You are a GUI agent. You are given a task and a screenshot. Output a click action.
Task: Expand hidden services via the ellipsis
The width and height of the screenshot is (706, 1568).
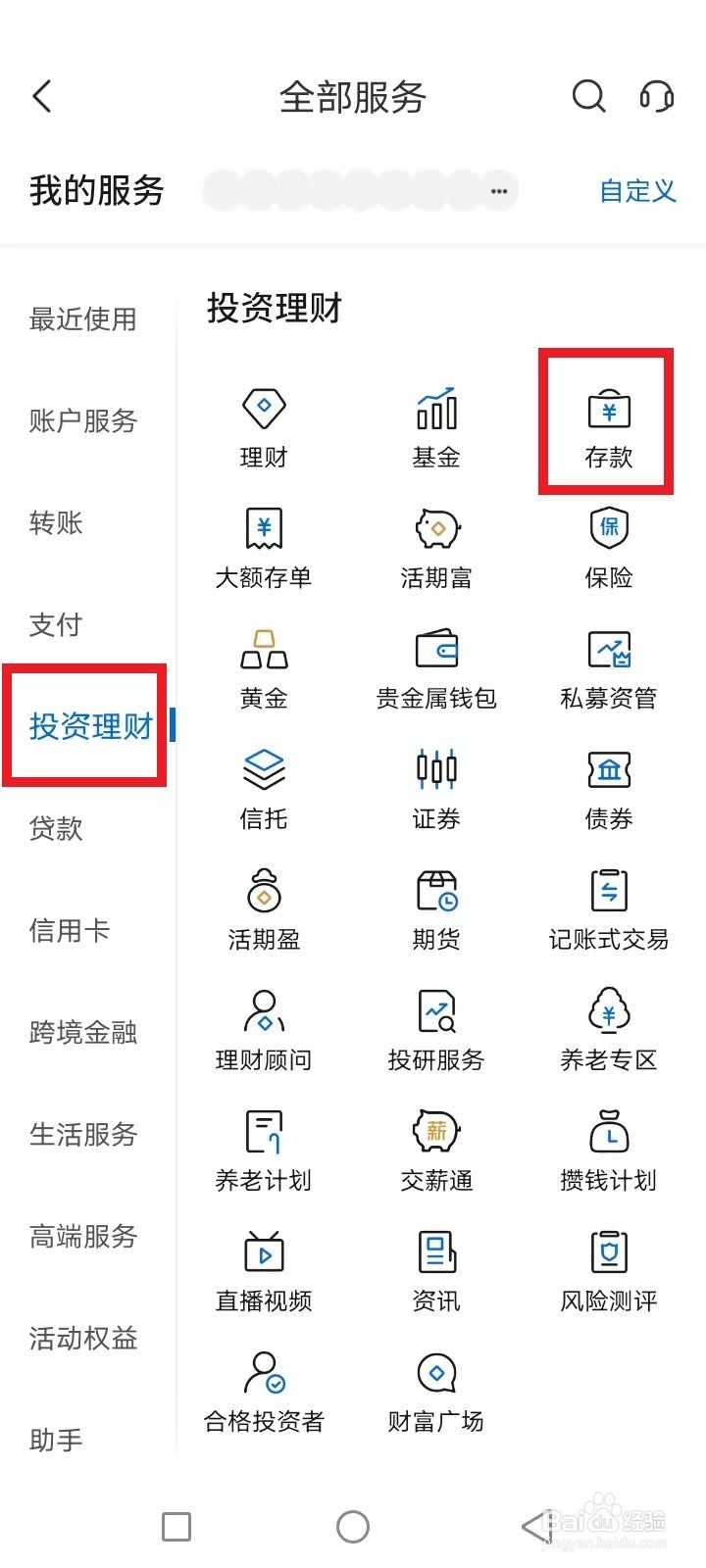pyautogui.click(x=498, y=191)
